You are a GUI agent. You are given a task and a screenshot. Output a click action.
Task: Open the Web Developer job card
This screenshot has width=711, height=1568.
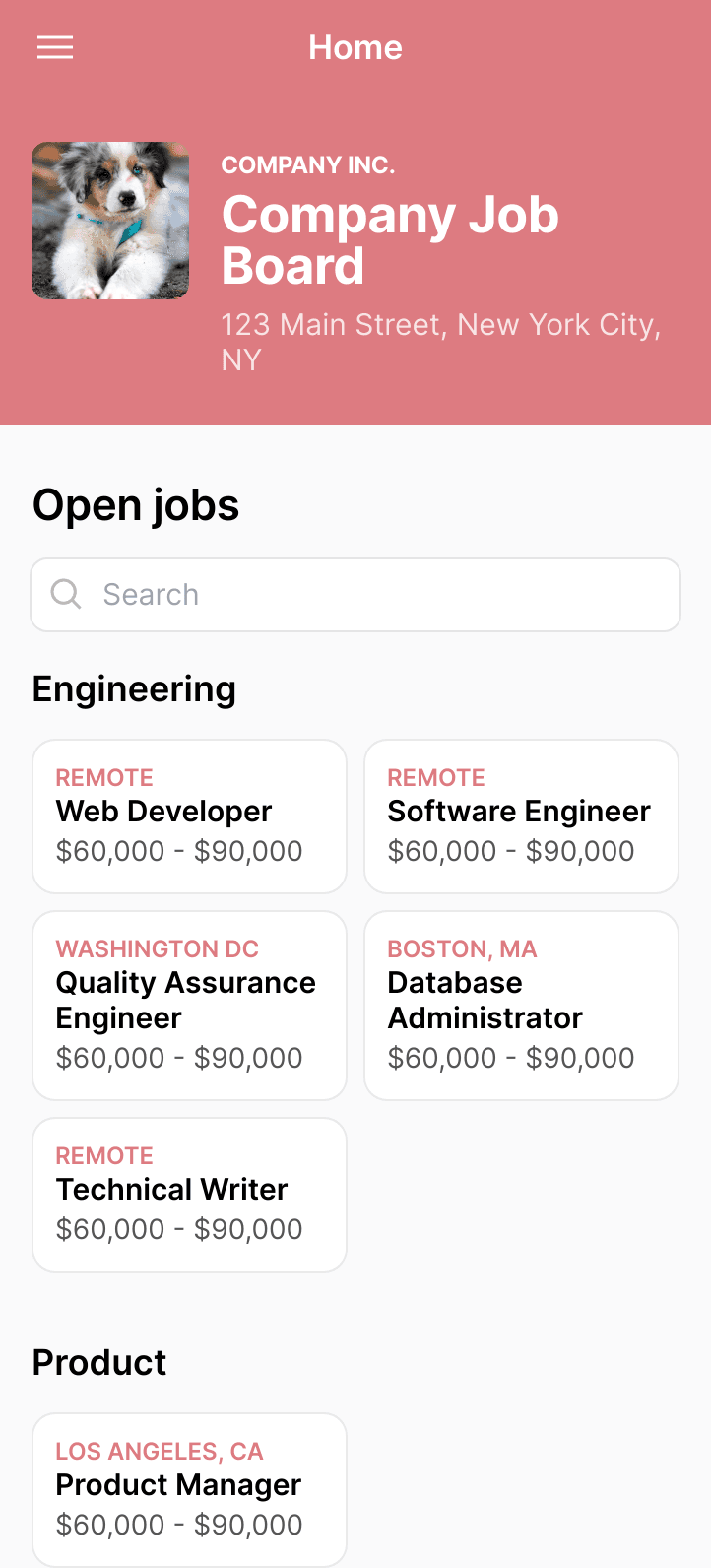tap(190, 817)
